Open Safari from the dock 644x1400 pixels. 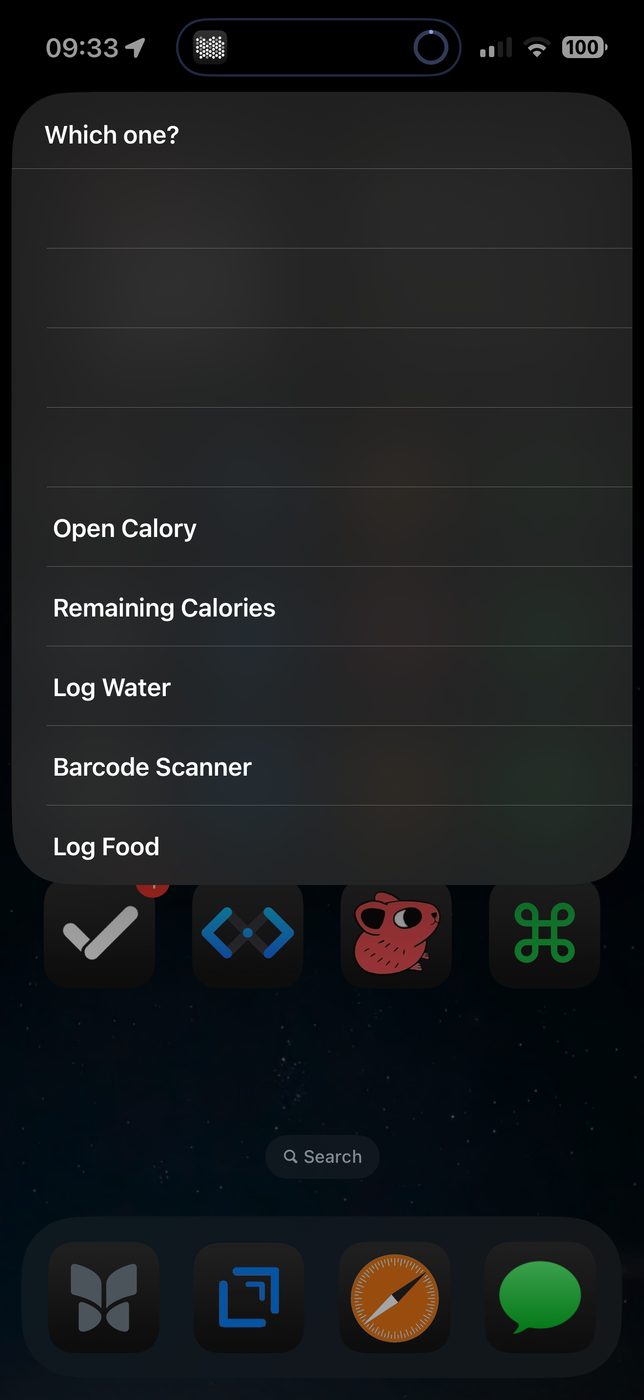pos(395,1298)
